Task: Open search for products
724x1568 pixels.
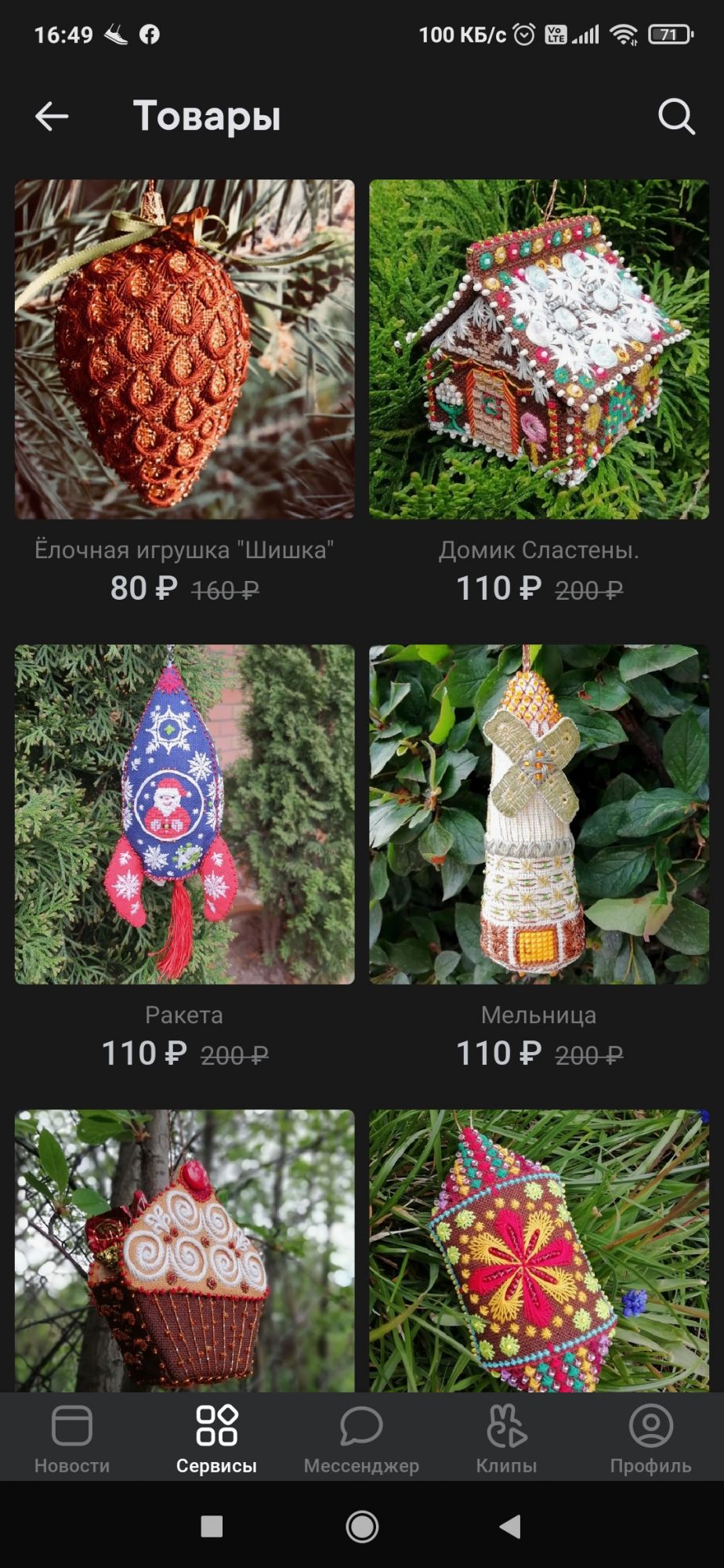Action: point(675,117)
